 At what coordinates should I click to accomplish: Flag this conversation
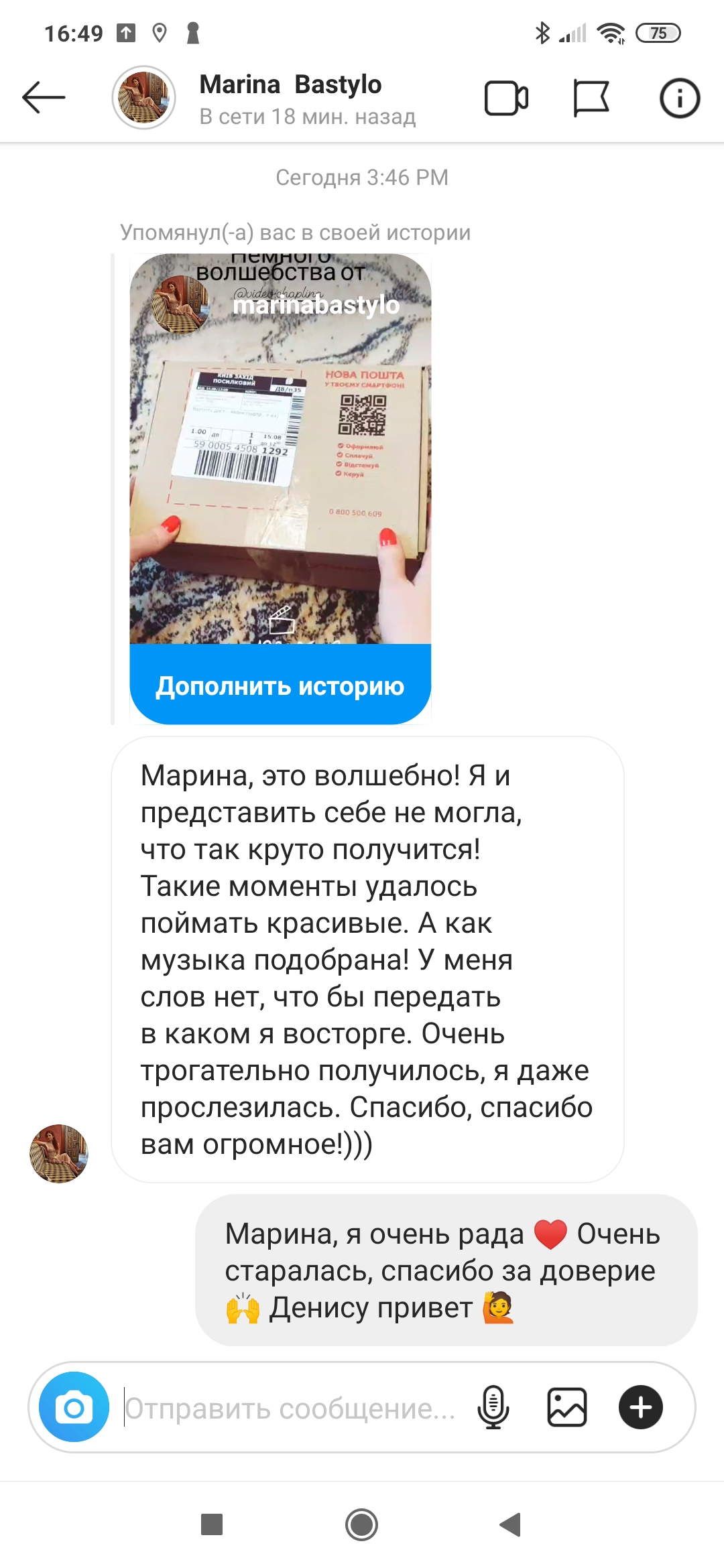[x=591, y=99]
